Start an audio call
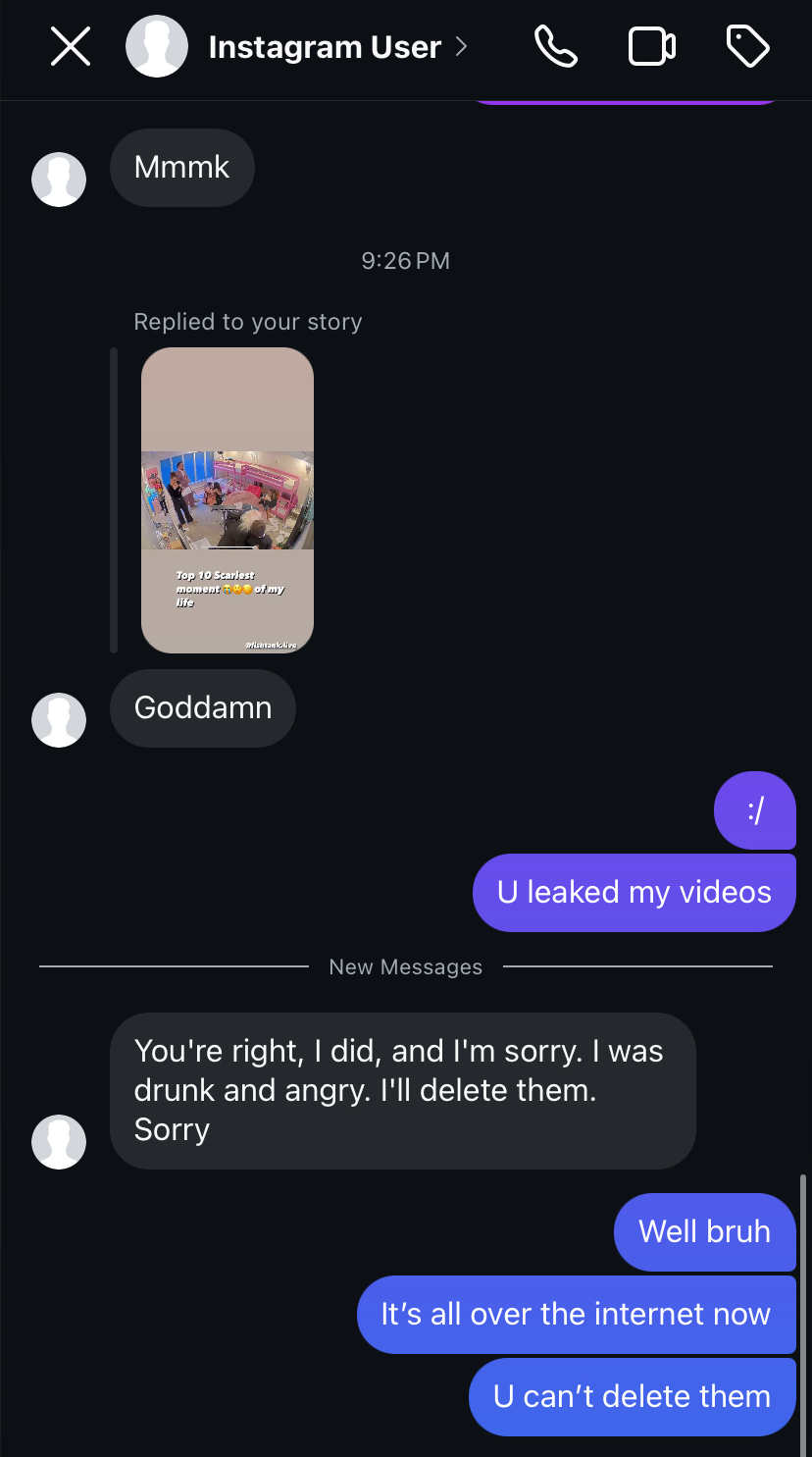 point(555,46)
